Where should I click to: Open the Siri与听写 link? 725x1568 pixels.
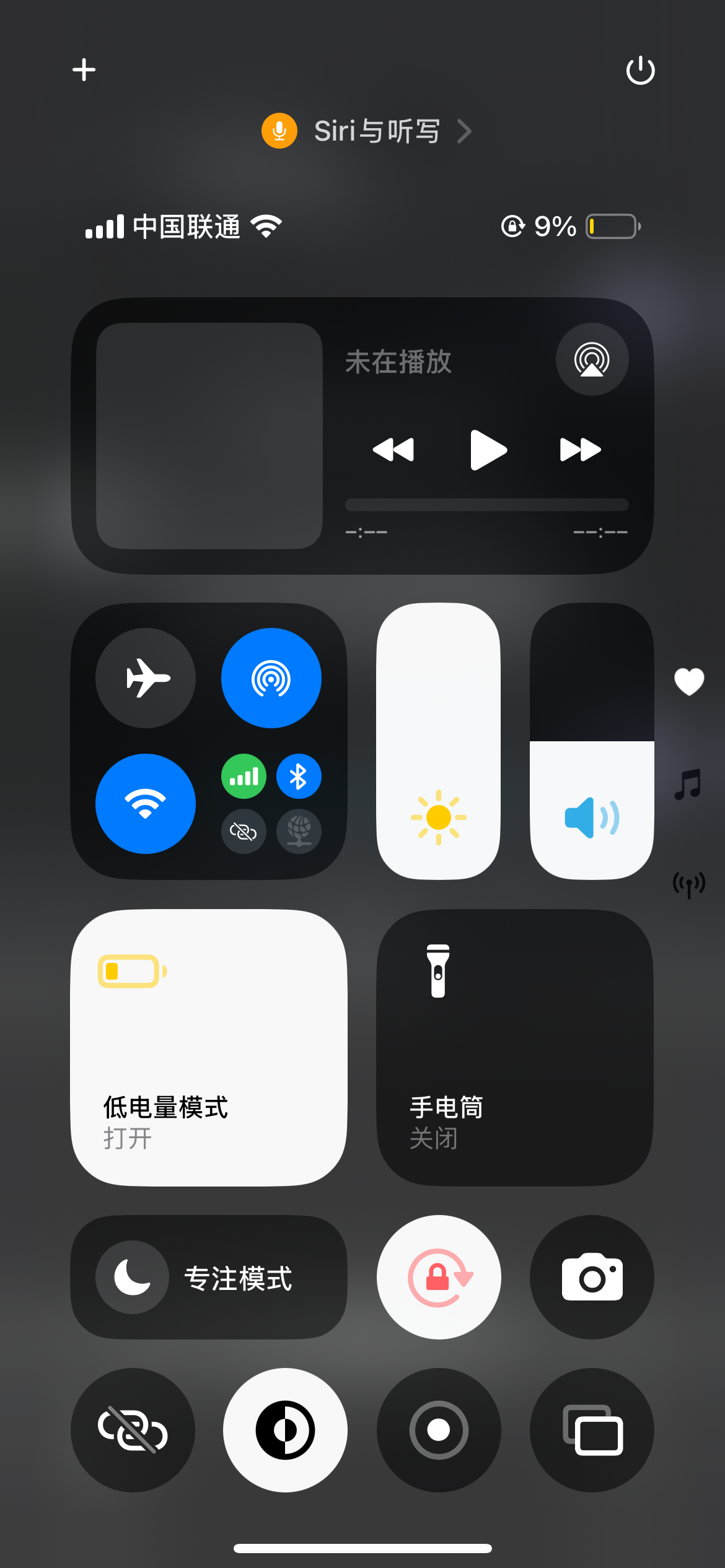point(366,131)
